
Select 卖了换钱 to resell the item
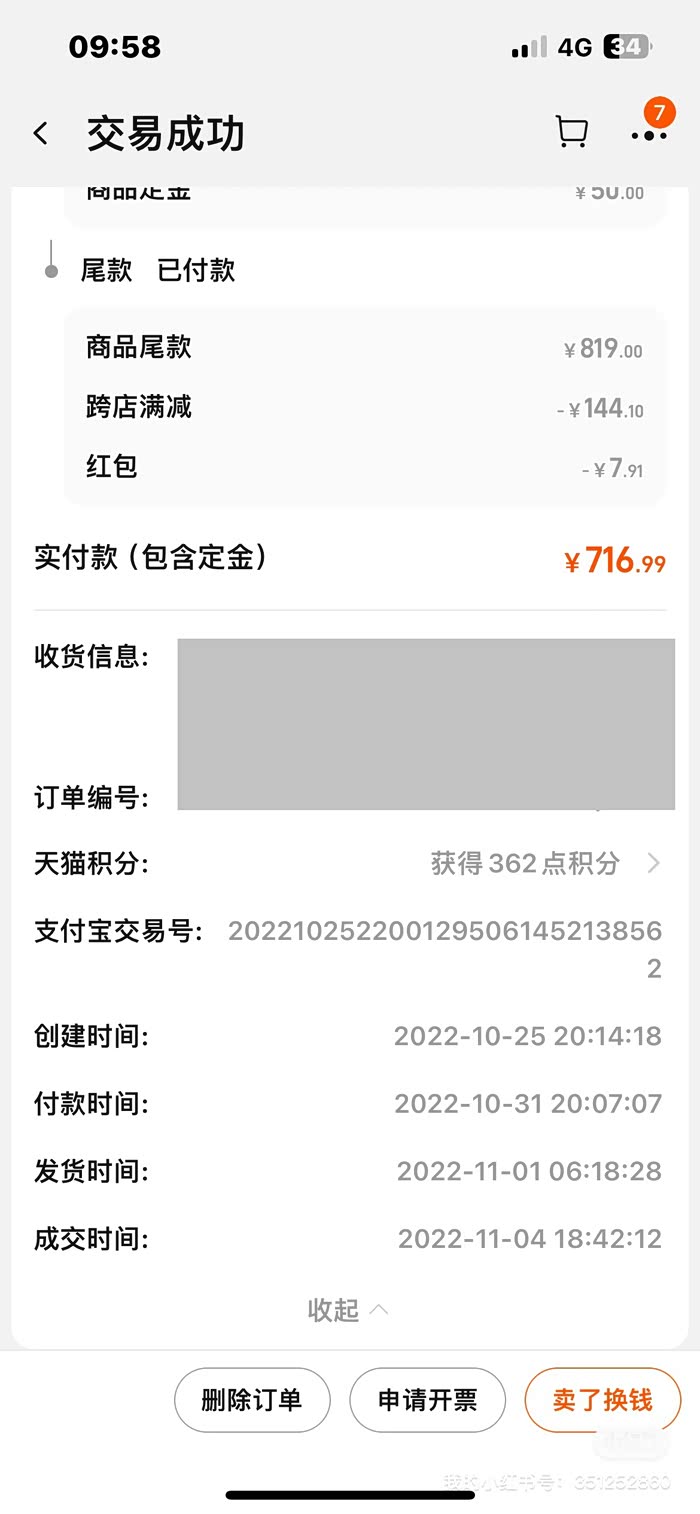pos(602,1400)
